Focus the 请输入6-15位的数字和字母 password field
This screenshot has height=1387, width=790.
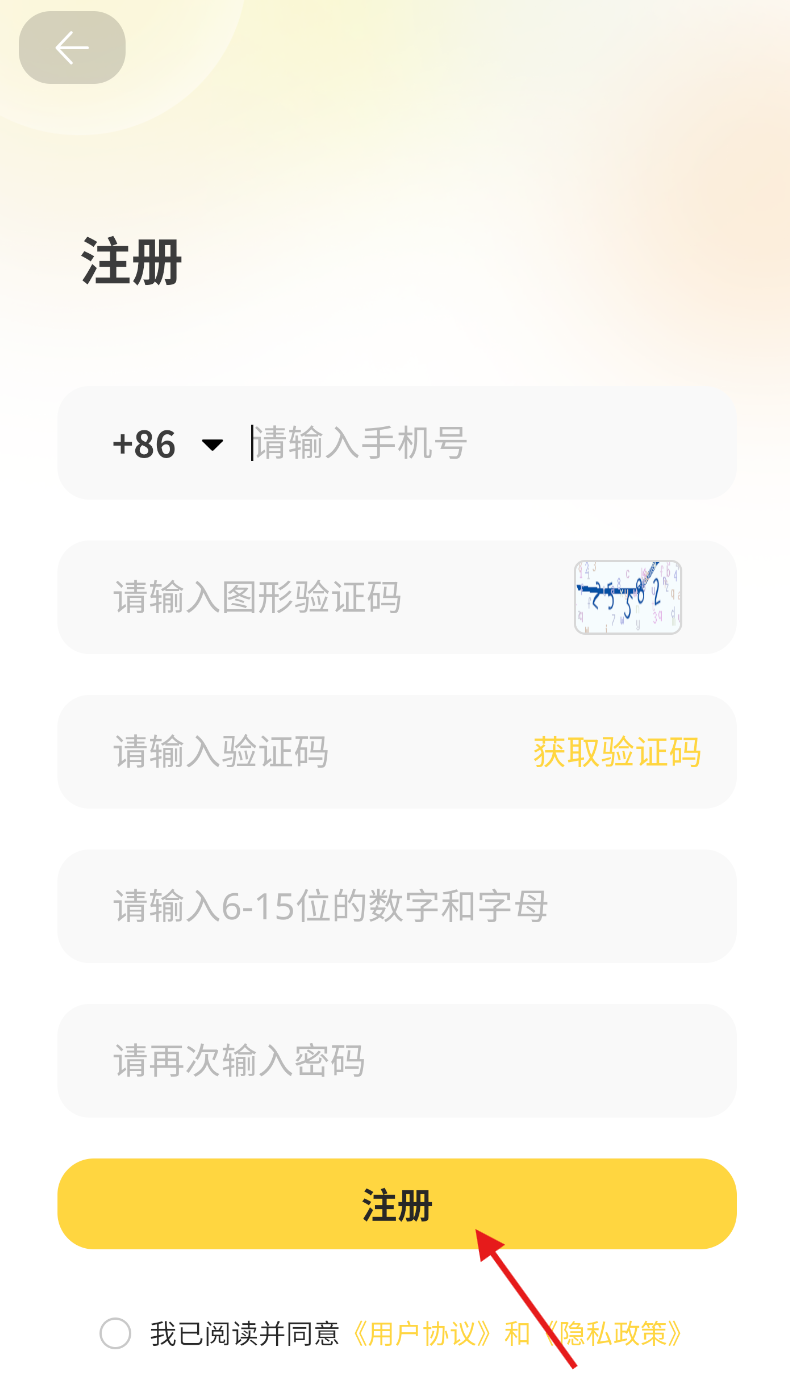coord(397,906)
